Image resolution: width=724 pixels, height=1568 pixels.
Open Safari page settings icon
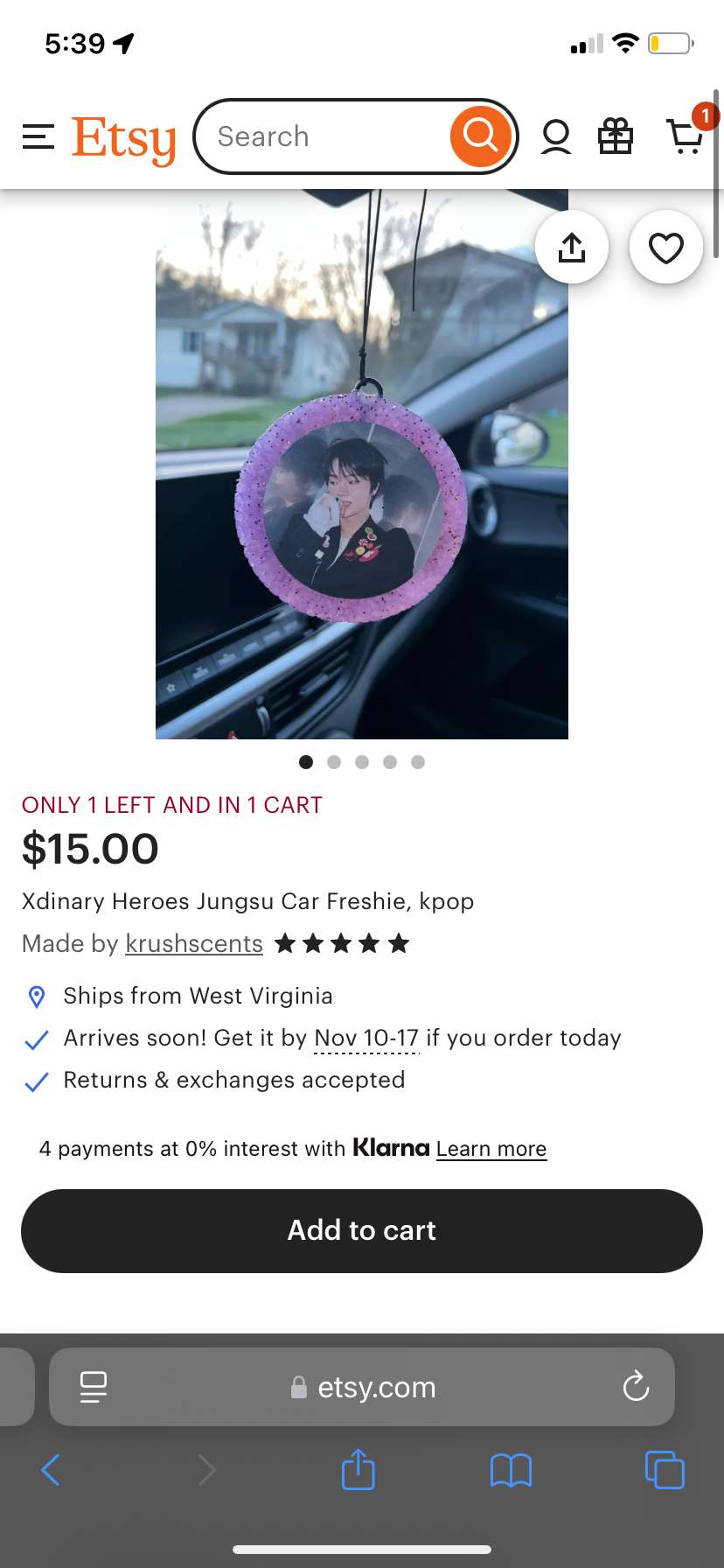[x=94, y=1387]
